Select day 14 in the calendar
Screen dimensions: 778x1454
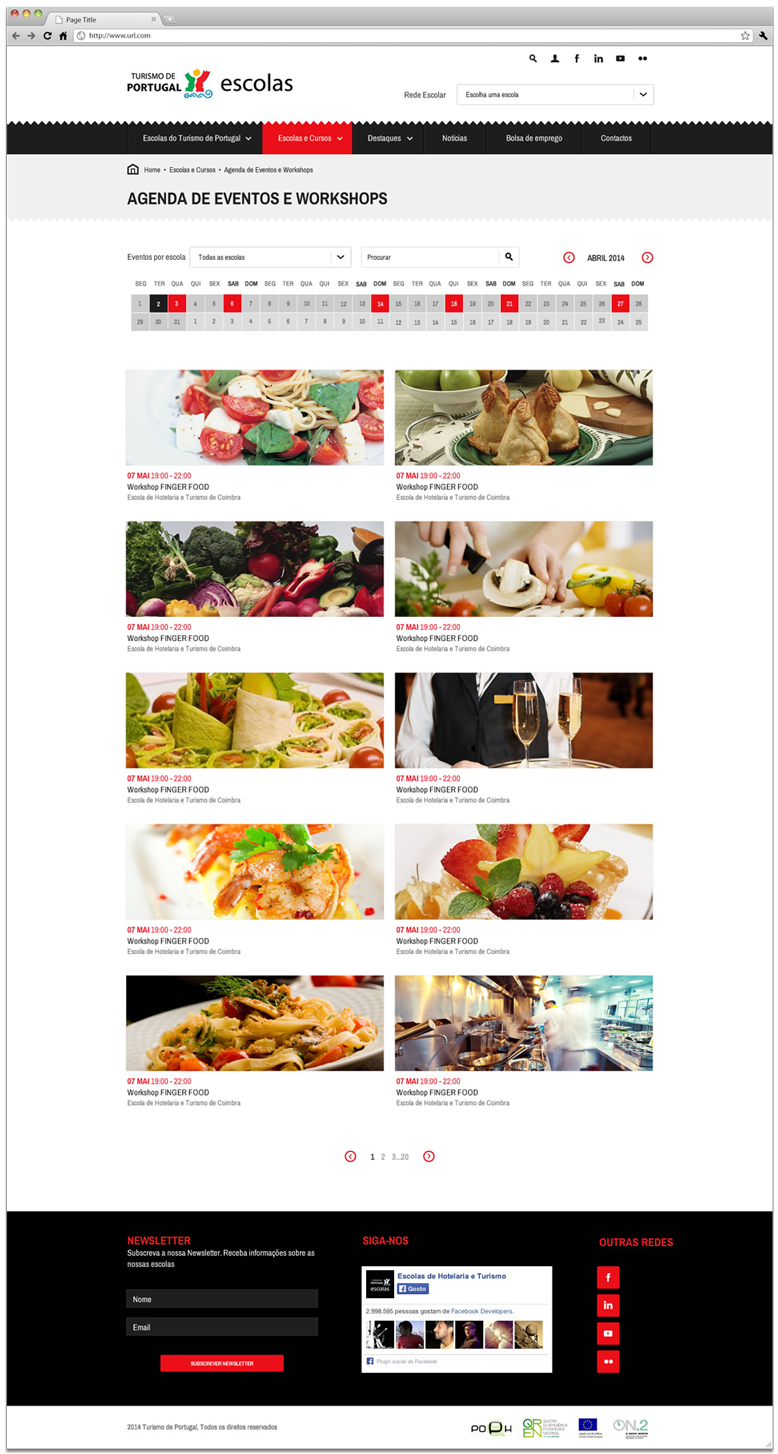[380, 303]
